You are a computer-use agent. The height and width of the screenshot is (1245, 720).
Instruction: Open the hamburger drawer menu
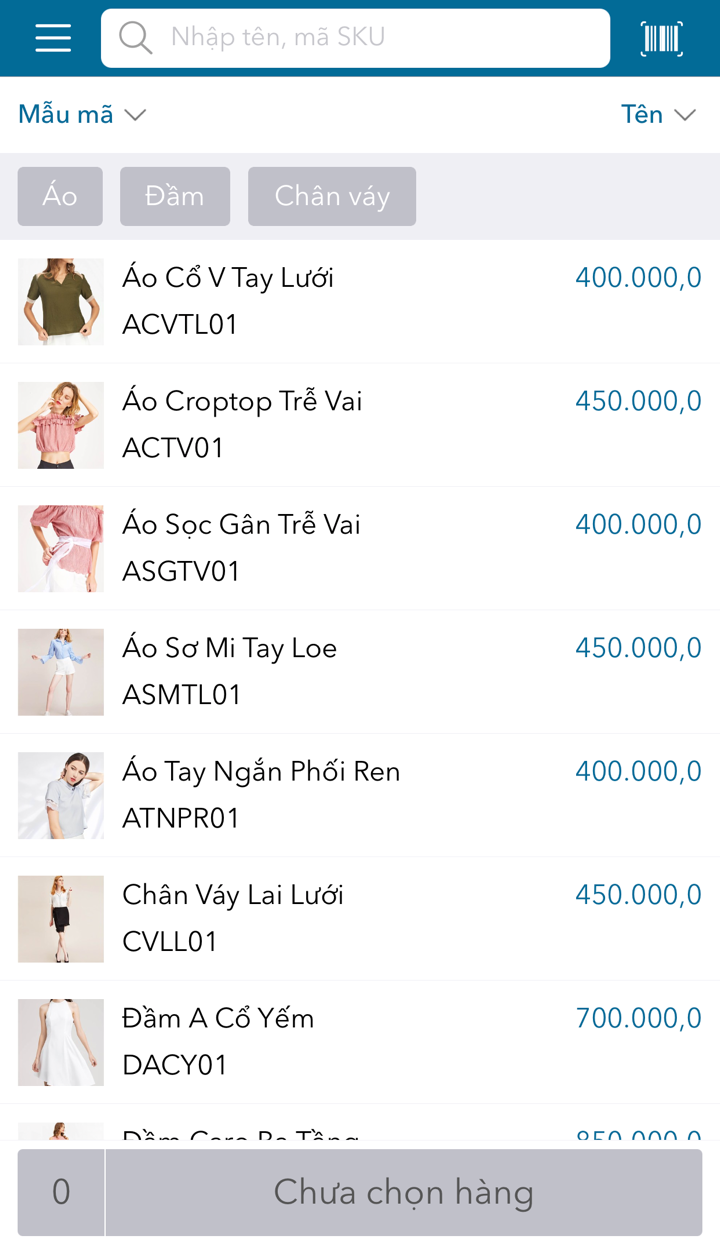pyautogui.click(x=53, y=38)
